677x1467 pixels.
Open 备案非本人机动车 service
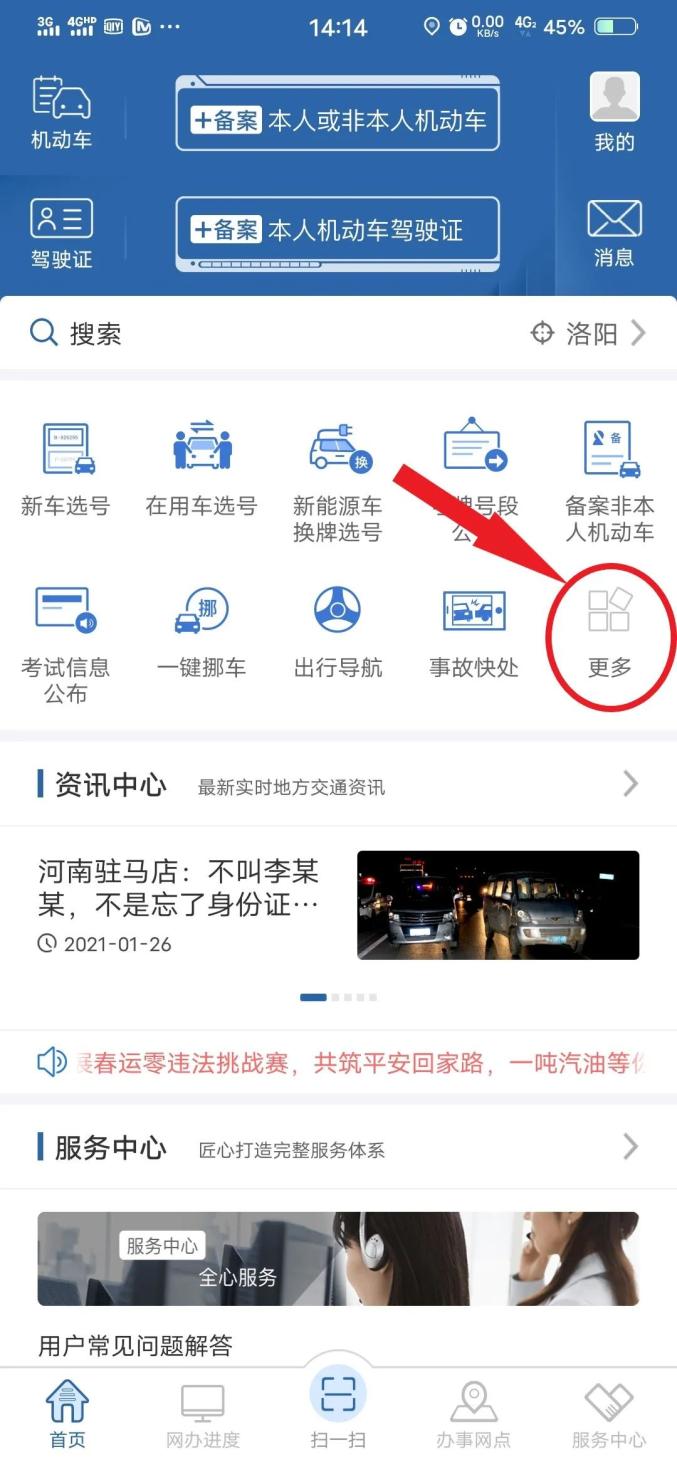coord(609,480)
